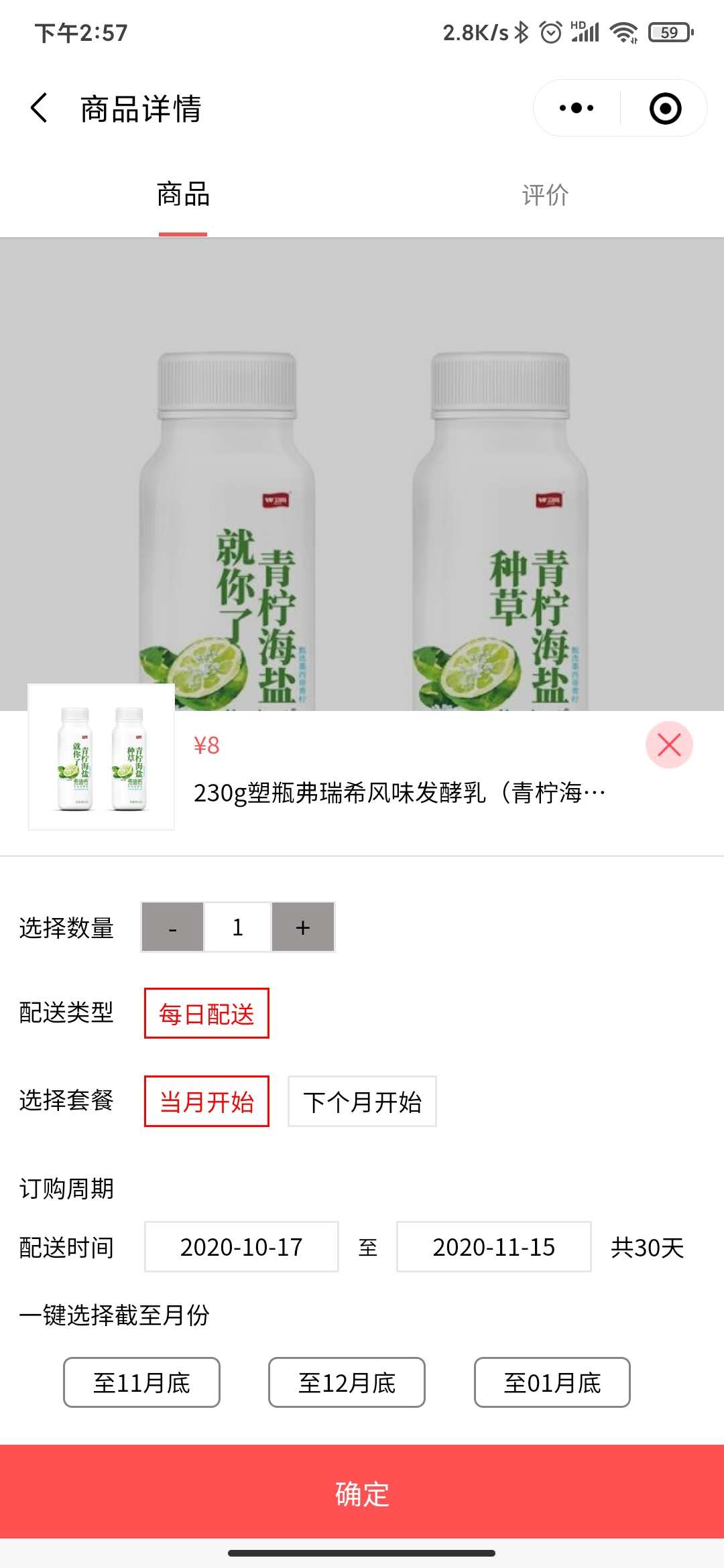The width and height of the screenshot is (724, 1568).
Task: Select the 下个月开始 package
Action: (x=362, y=1102)
